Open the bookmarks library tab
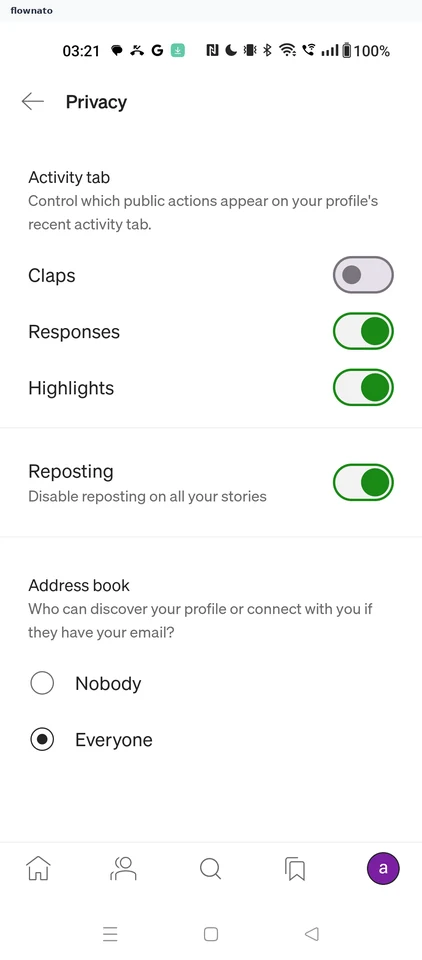Screen dimensions: 422x960 (x=295, y=868)
